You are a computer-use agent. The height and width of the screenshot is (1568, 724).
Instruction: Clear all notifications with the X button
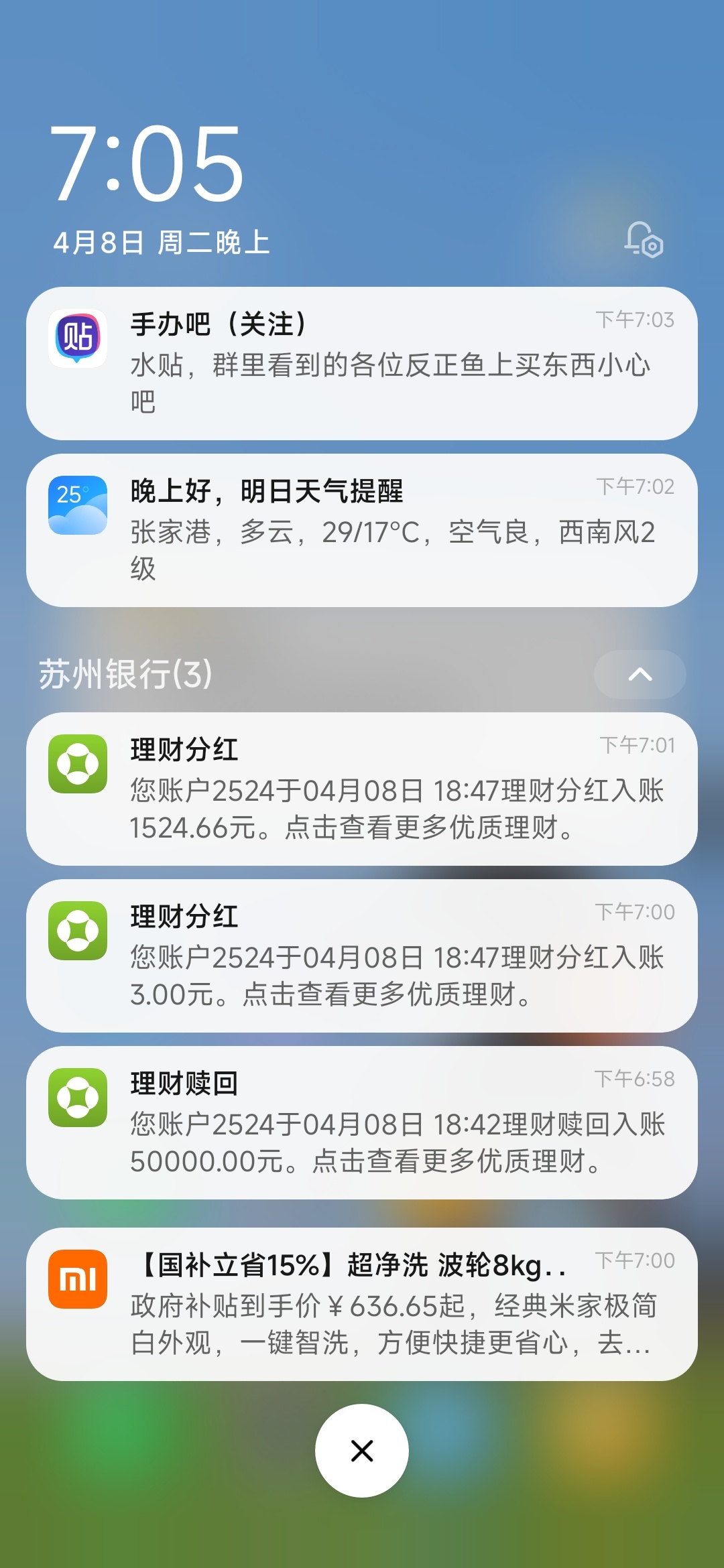tap(362, 1451)
